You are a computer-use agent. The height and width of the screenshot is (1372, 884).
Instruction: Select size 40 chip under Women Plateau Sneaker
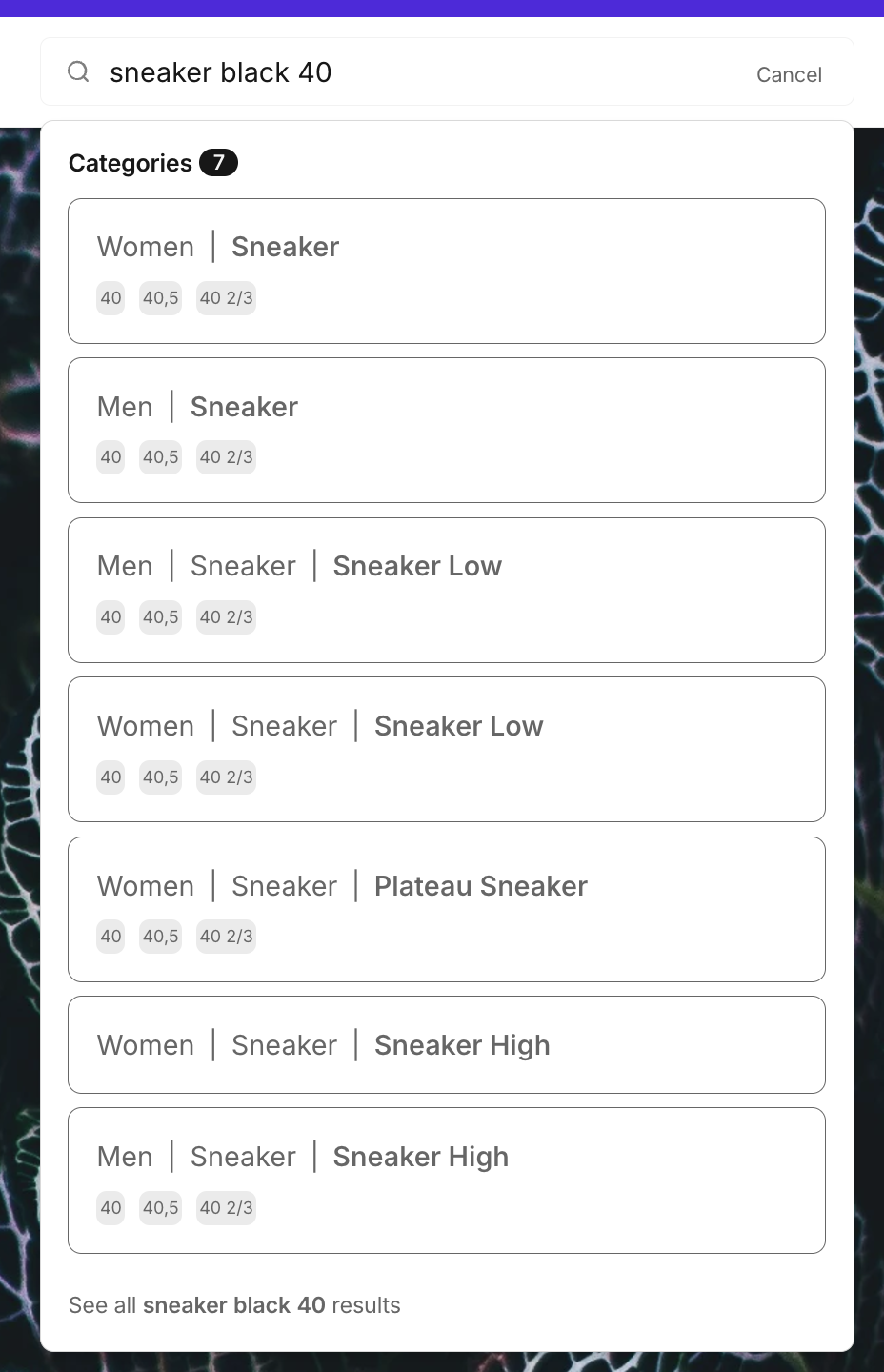pyautogui.click(x=110, y=937)
